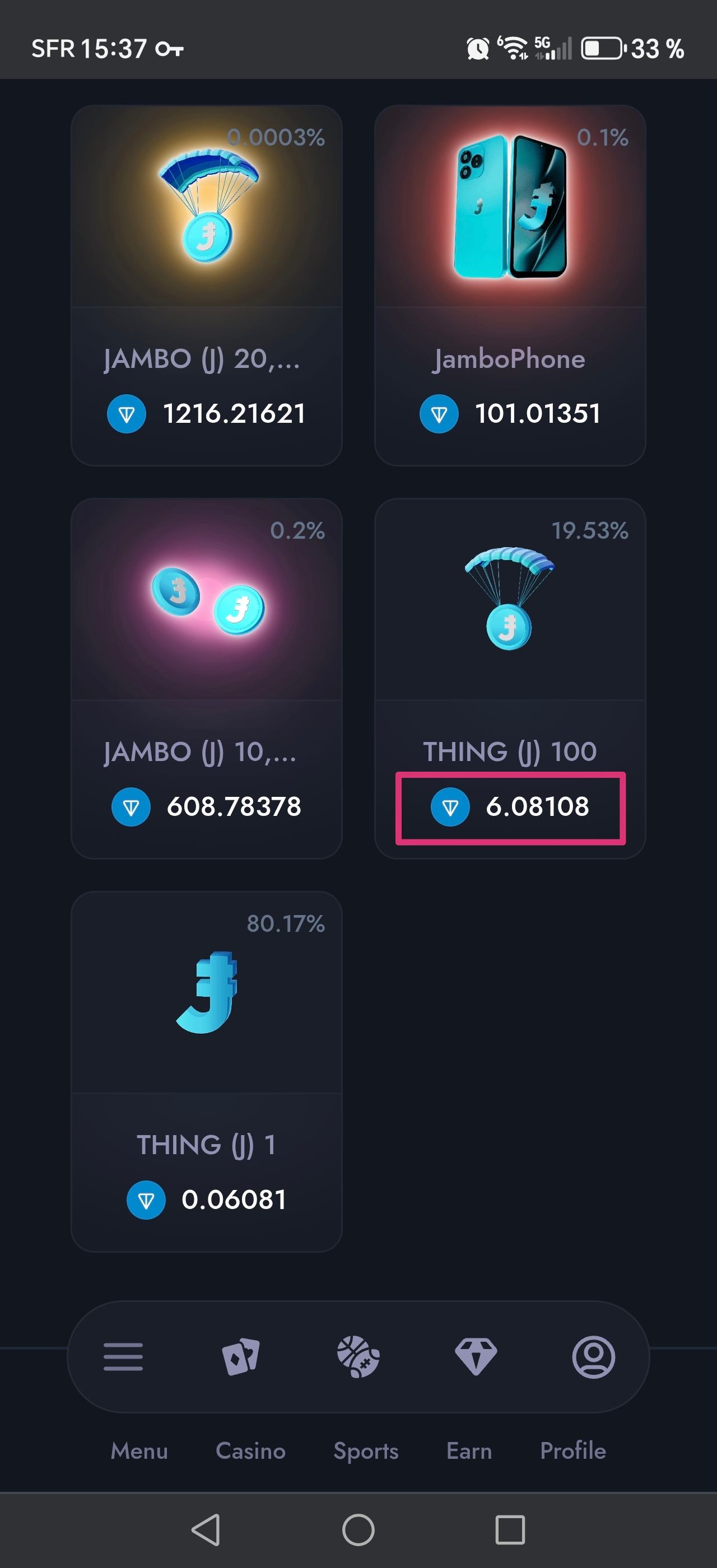Screen dimensions: 717x1568
Task: Go back with the system back button
Action: click(x=206, y=1530)
